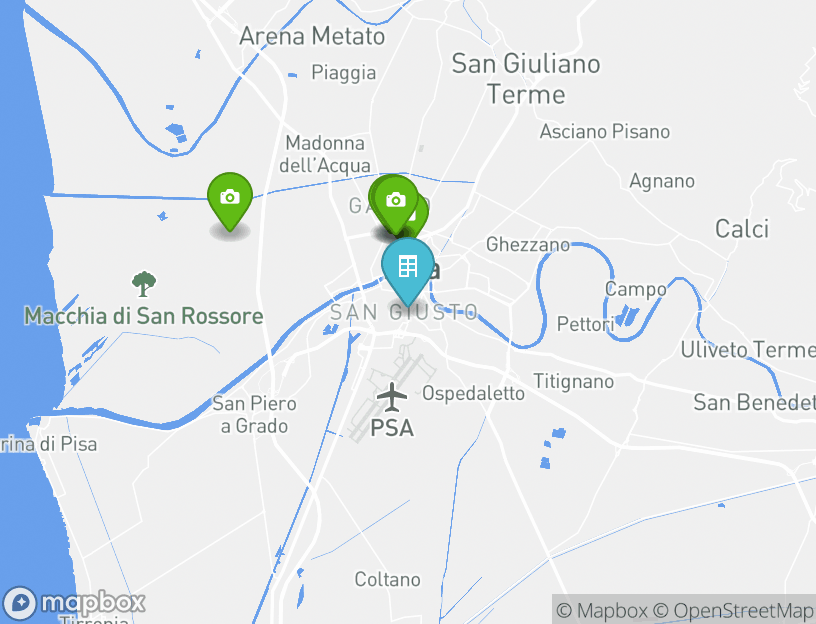This screenshot has width=816, height=624.
Task: Open the © OpenStreetMap attribution link
Action: [x=734, y=610]
